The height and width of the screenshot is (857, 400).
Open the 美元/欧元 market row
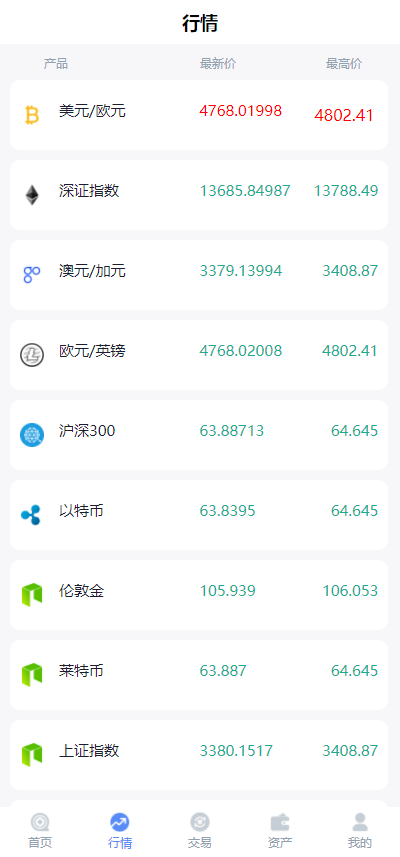pyautogui.click(x=199, y=115)
